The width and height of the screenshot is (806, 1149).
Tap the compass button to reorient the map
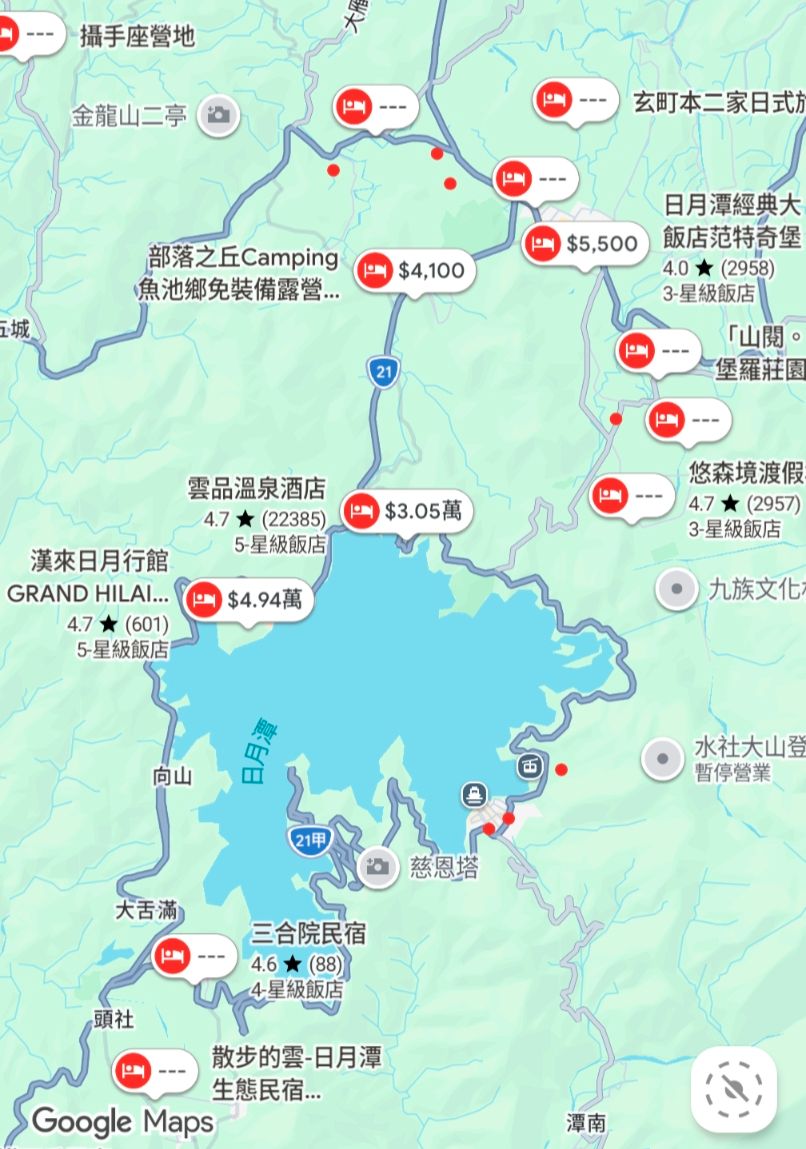coord(733,1090)
